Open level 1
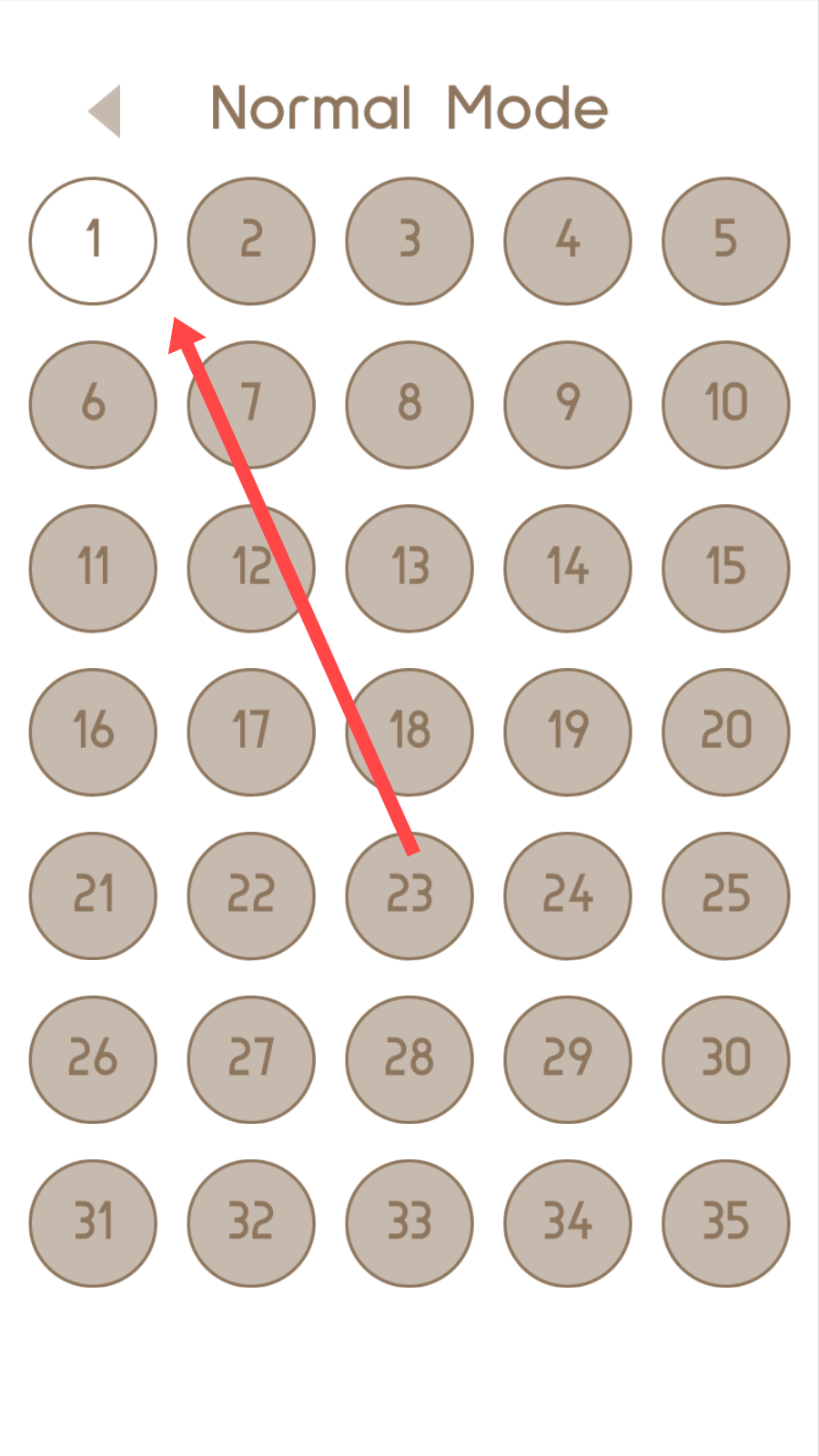 click(x=93, y=241)
